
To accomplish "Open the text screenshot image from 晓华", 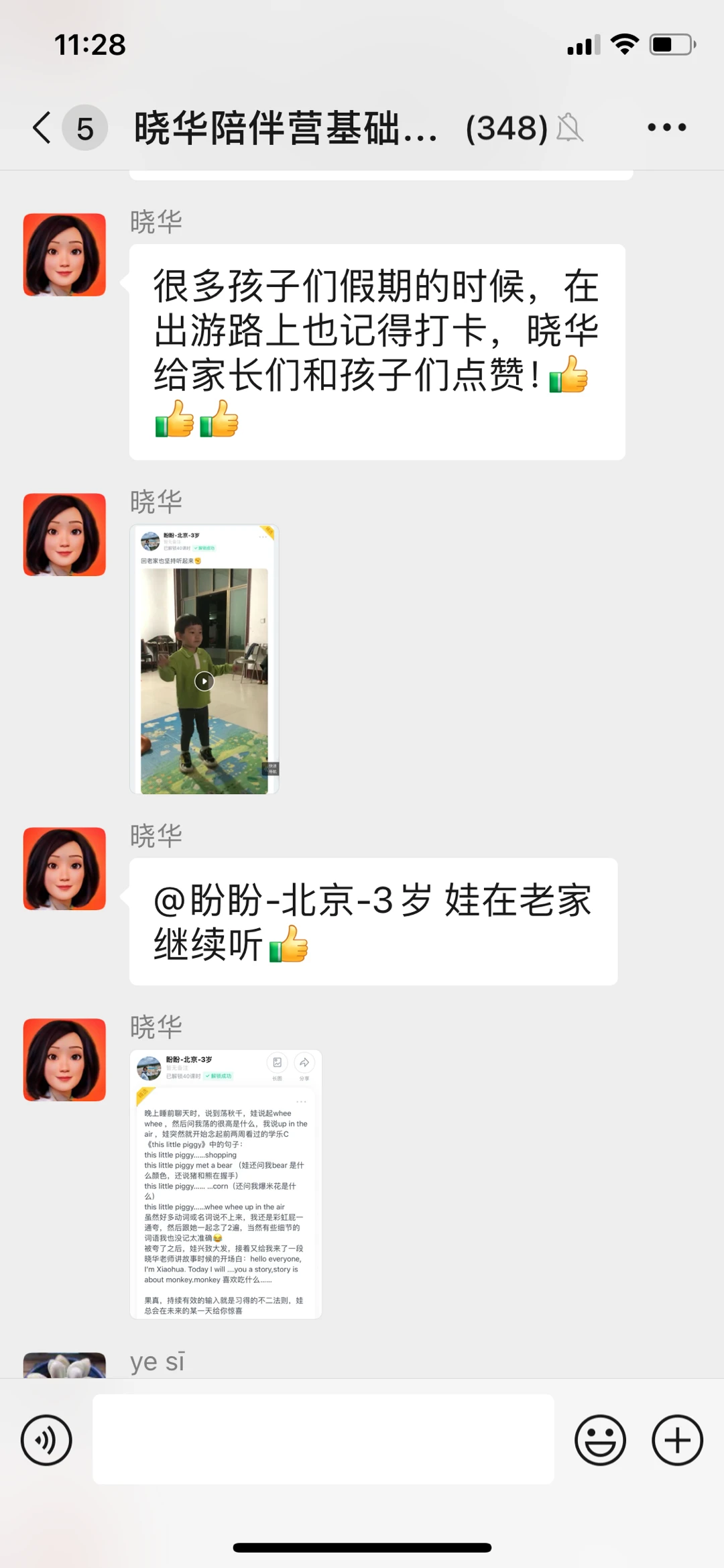I will point(226,1184).
